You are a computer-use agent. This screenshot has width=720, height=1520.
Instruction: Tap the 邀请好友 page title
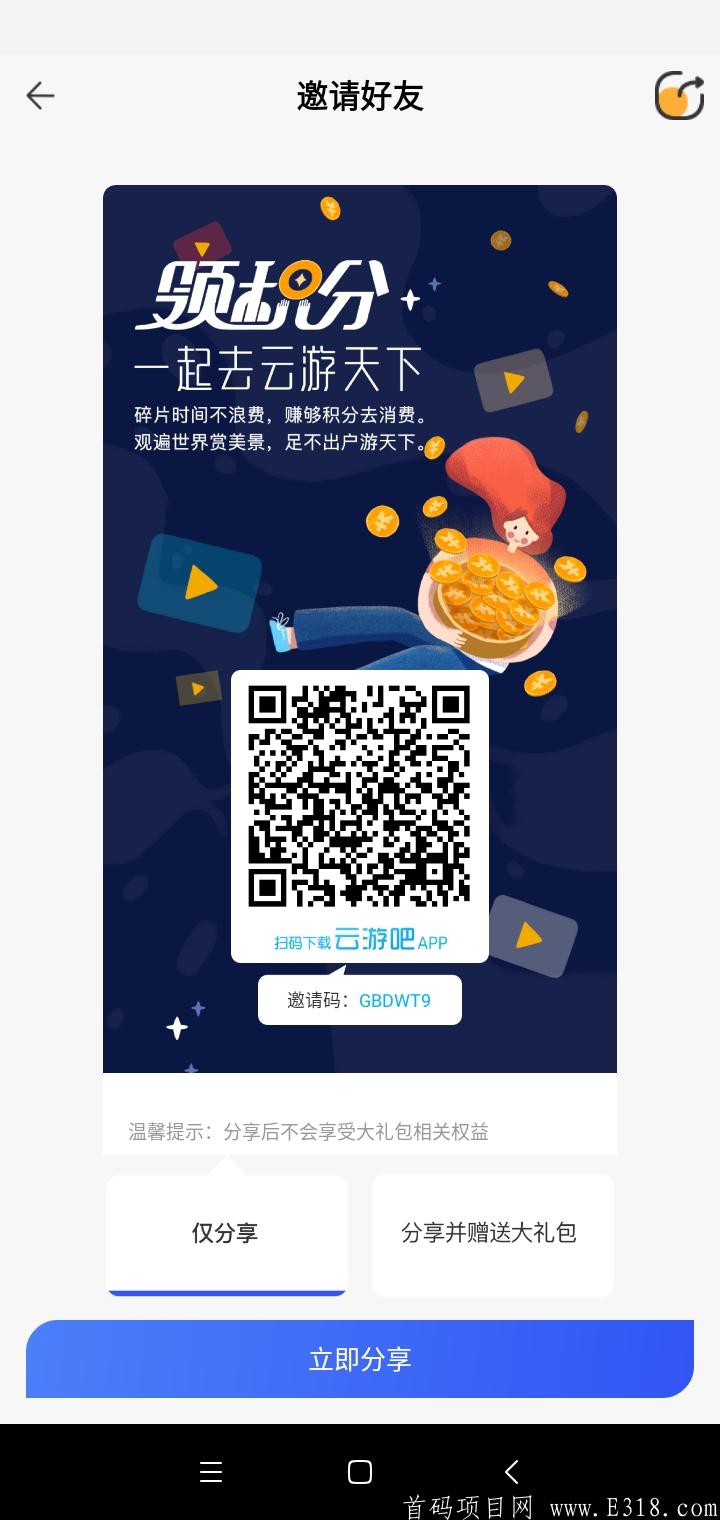(x=360, y=96)
